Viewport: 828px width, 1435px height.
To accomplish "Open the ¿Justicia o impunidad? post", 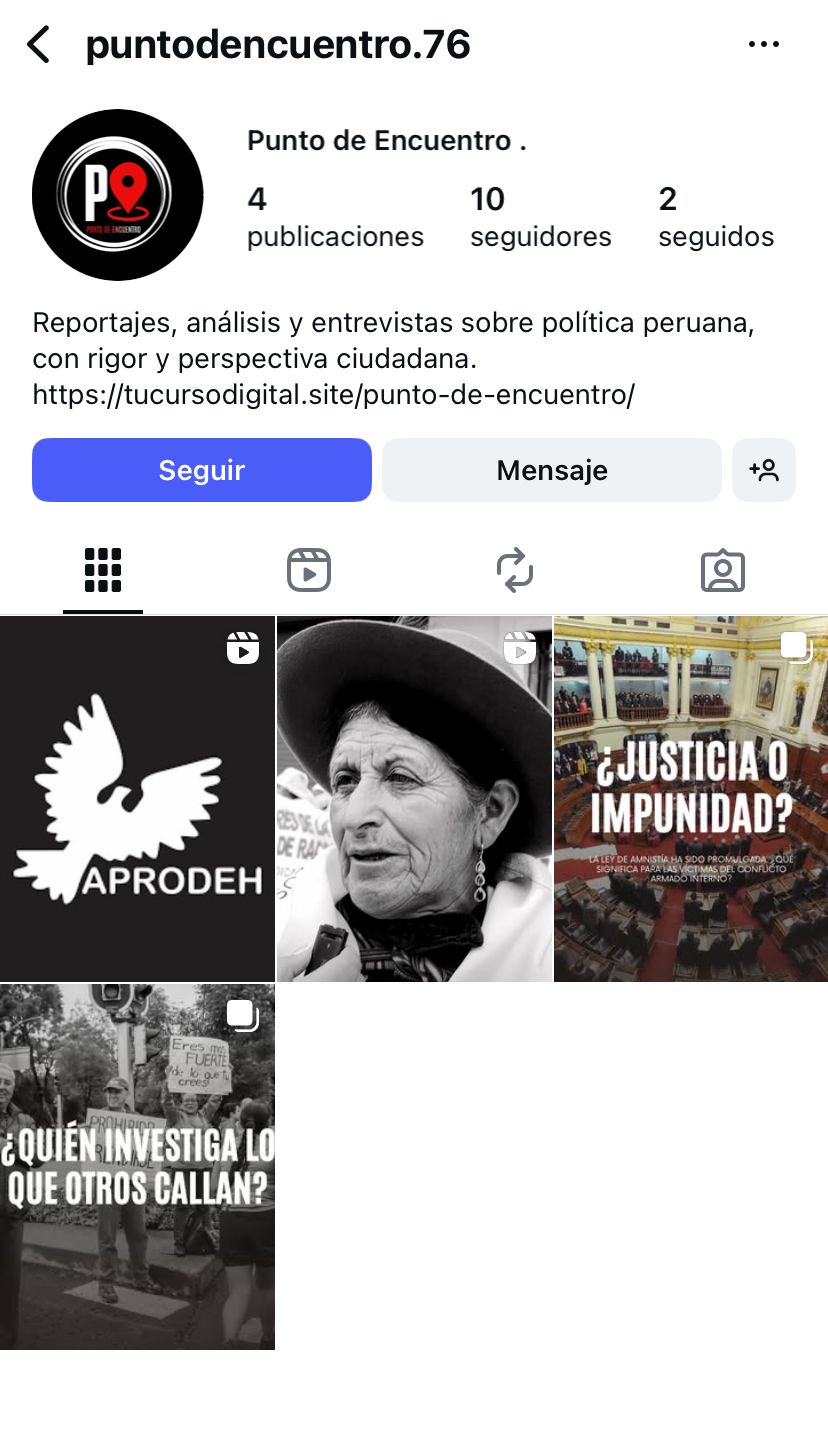I will click(x=691, y=799).
